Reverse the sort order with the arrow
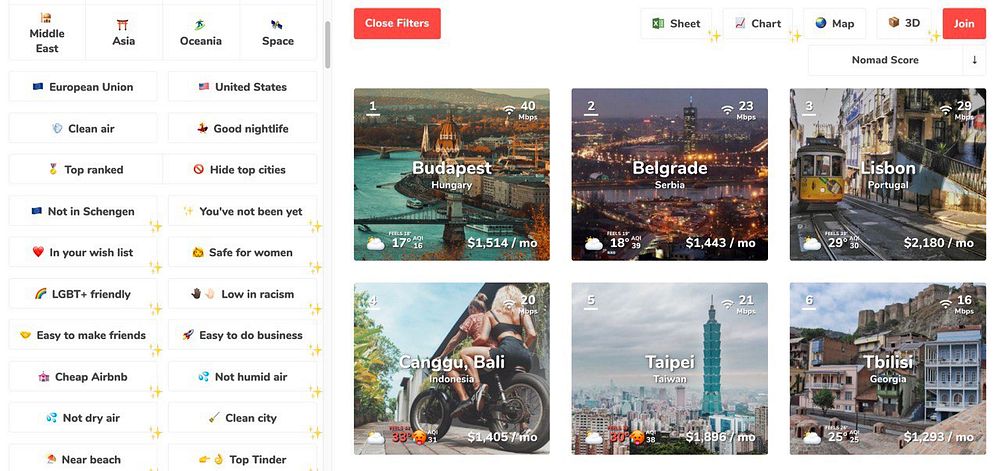This screenshot has height=471, width=1000. pyautogui.click(x=975, y=60)
